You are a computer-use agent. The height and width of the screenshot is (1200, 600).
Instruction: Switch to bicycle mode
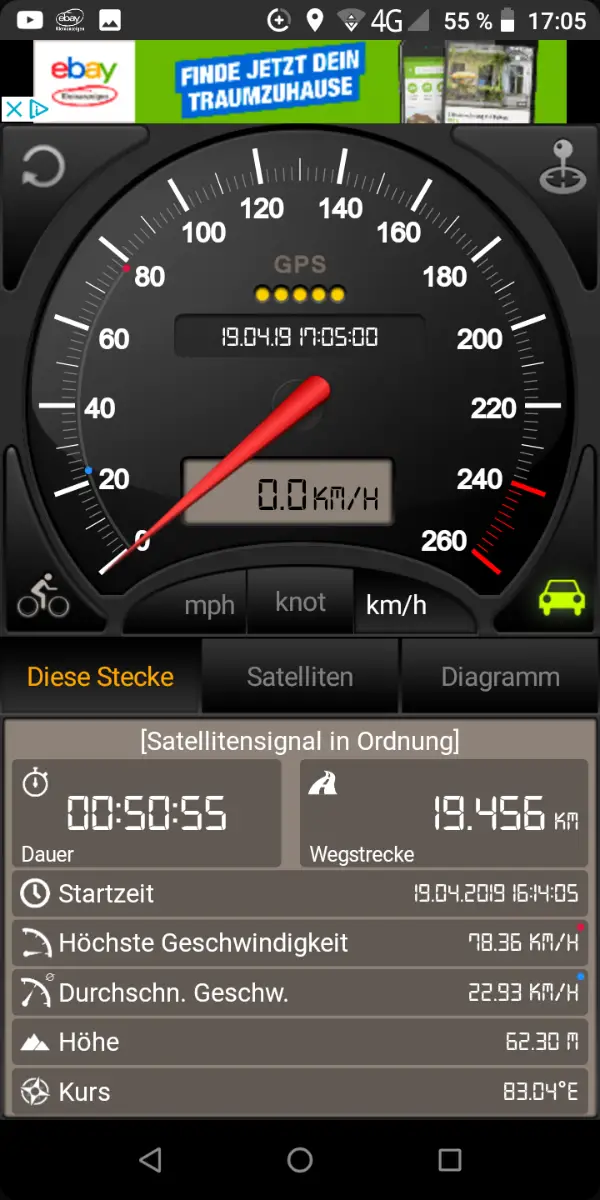pos(43,596)
